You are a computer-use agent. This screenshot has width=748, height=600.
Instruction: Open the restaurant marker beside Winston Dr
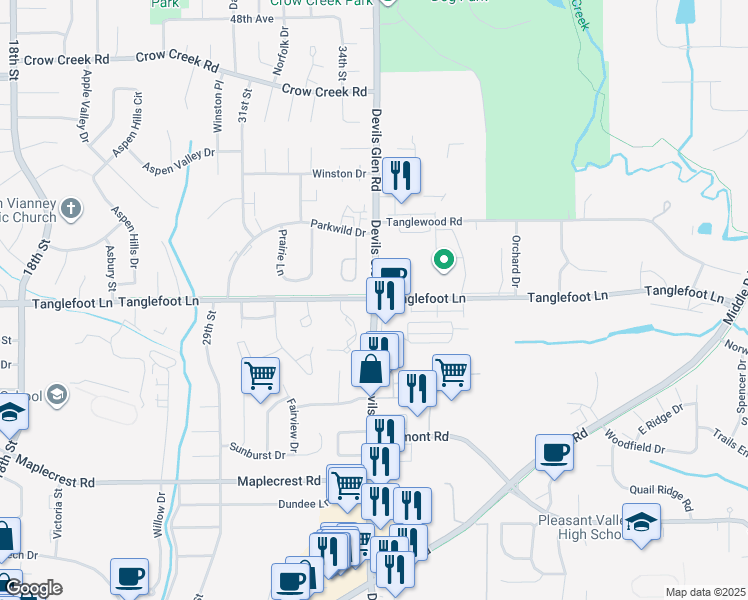(401, 176)
